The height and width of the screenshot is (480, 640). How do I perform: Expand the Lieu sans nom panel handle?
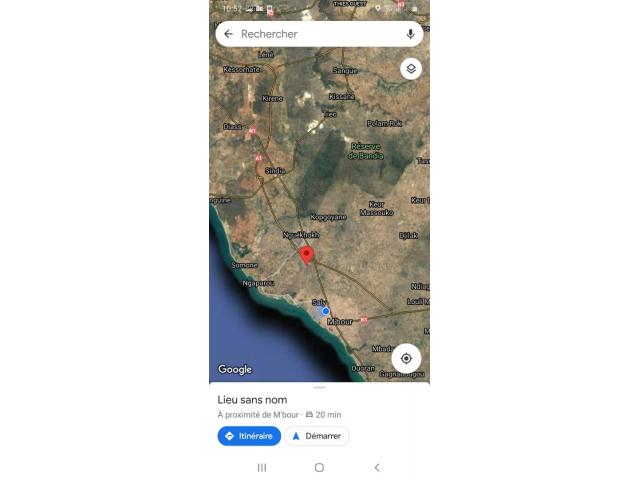[319, 387]
